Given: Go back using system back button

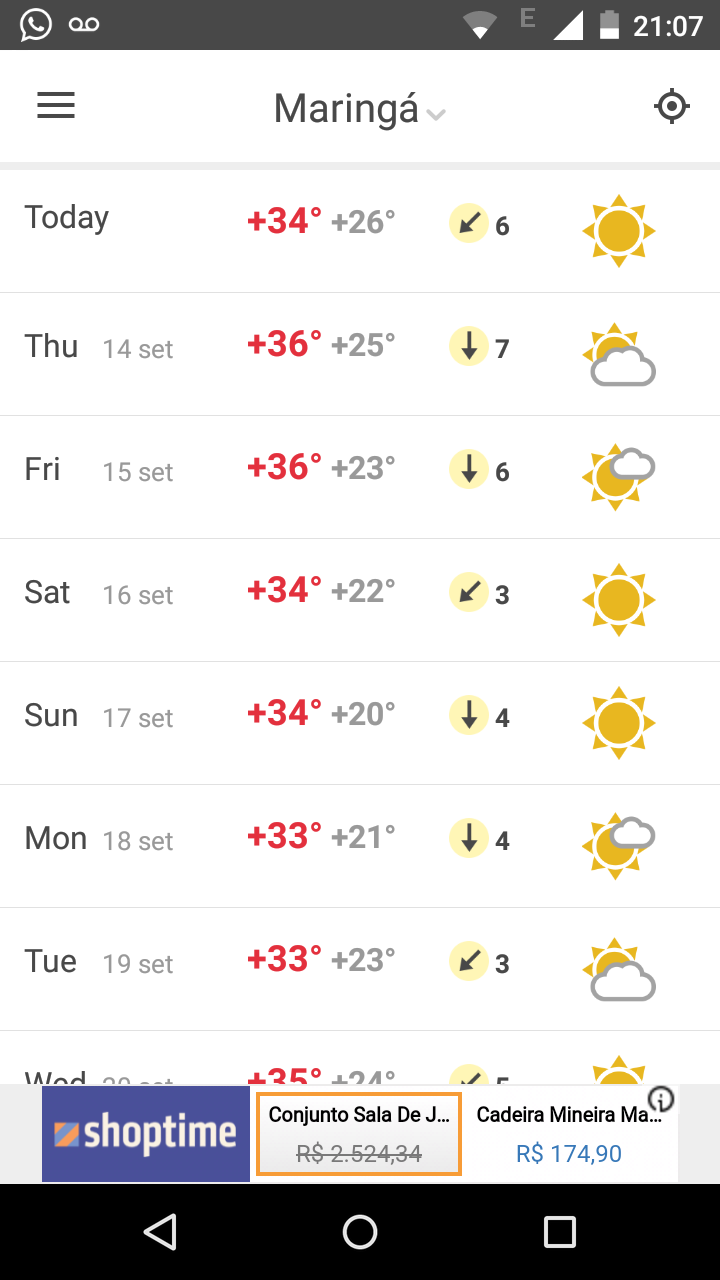Looking at the screenshot, I should pyautogui.click(x=160, y=1232).
